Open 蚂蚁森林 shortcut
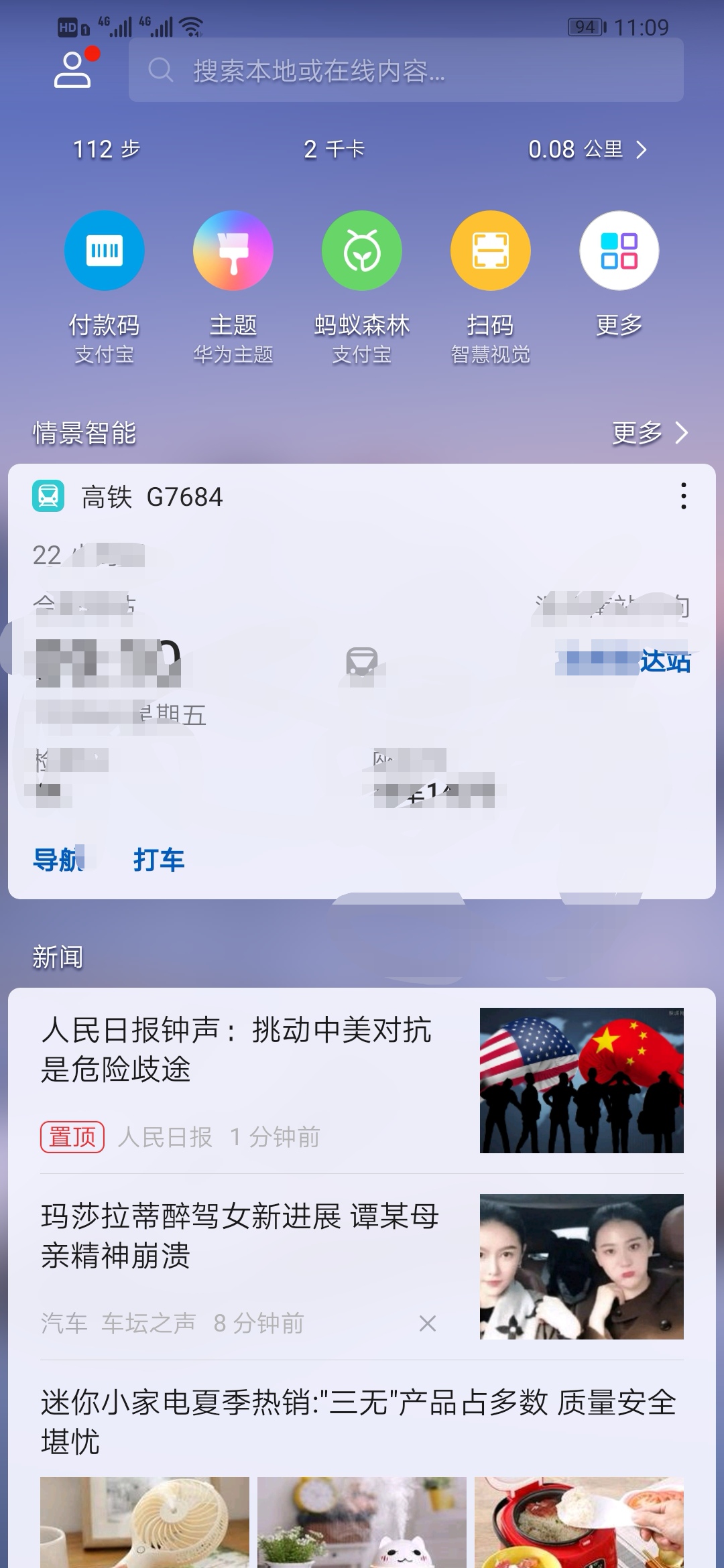 [x=362, y=288]
